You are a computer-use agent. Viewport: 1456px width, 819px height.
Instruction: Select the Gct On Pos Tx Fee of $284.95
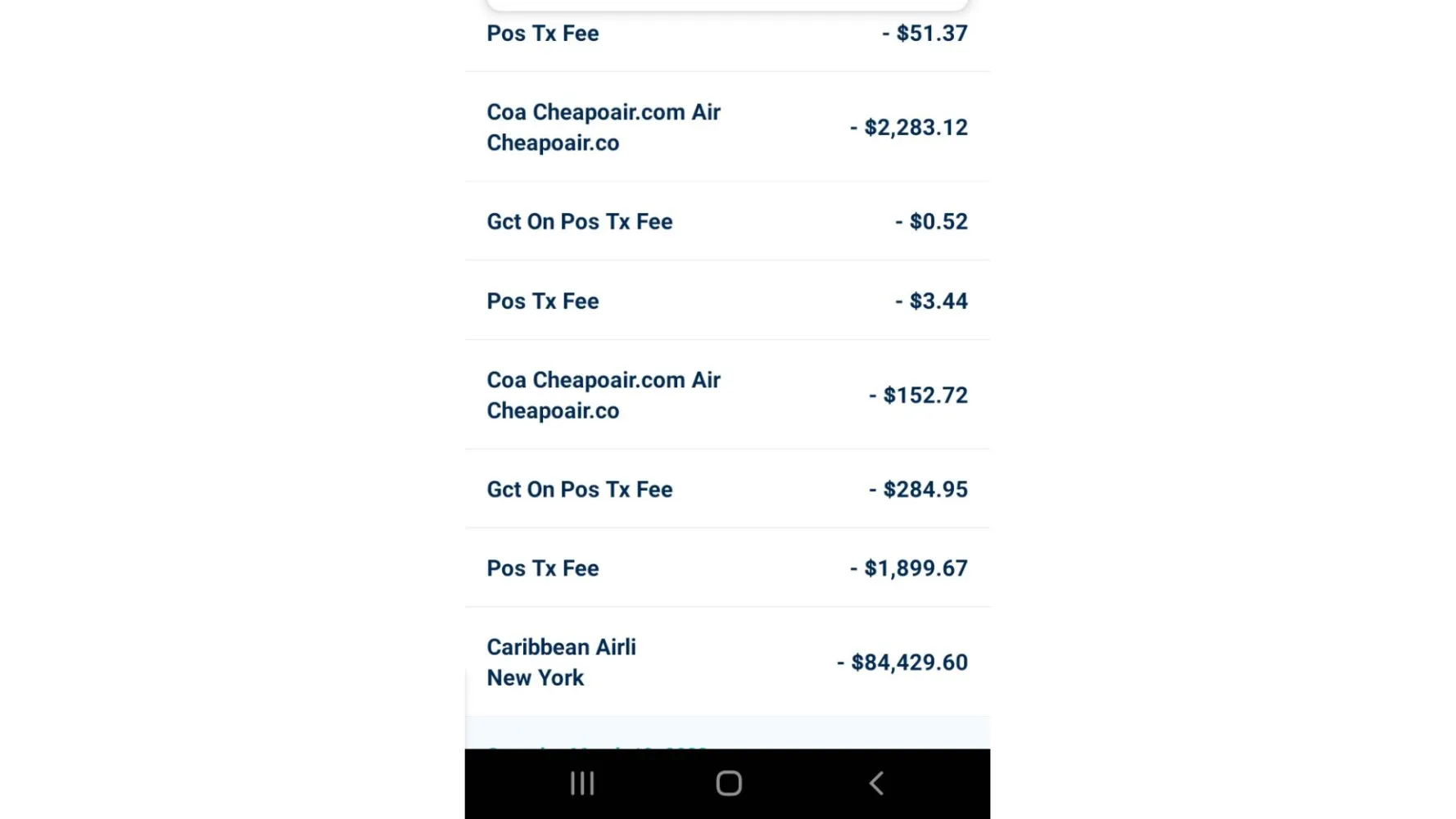726,489
